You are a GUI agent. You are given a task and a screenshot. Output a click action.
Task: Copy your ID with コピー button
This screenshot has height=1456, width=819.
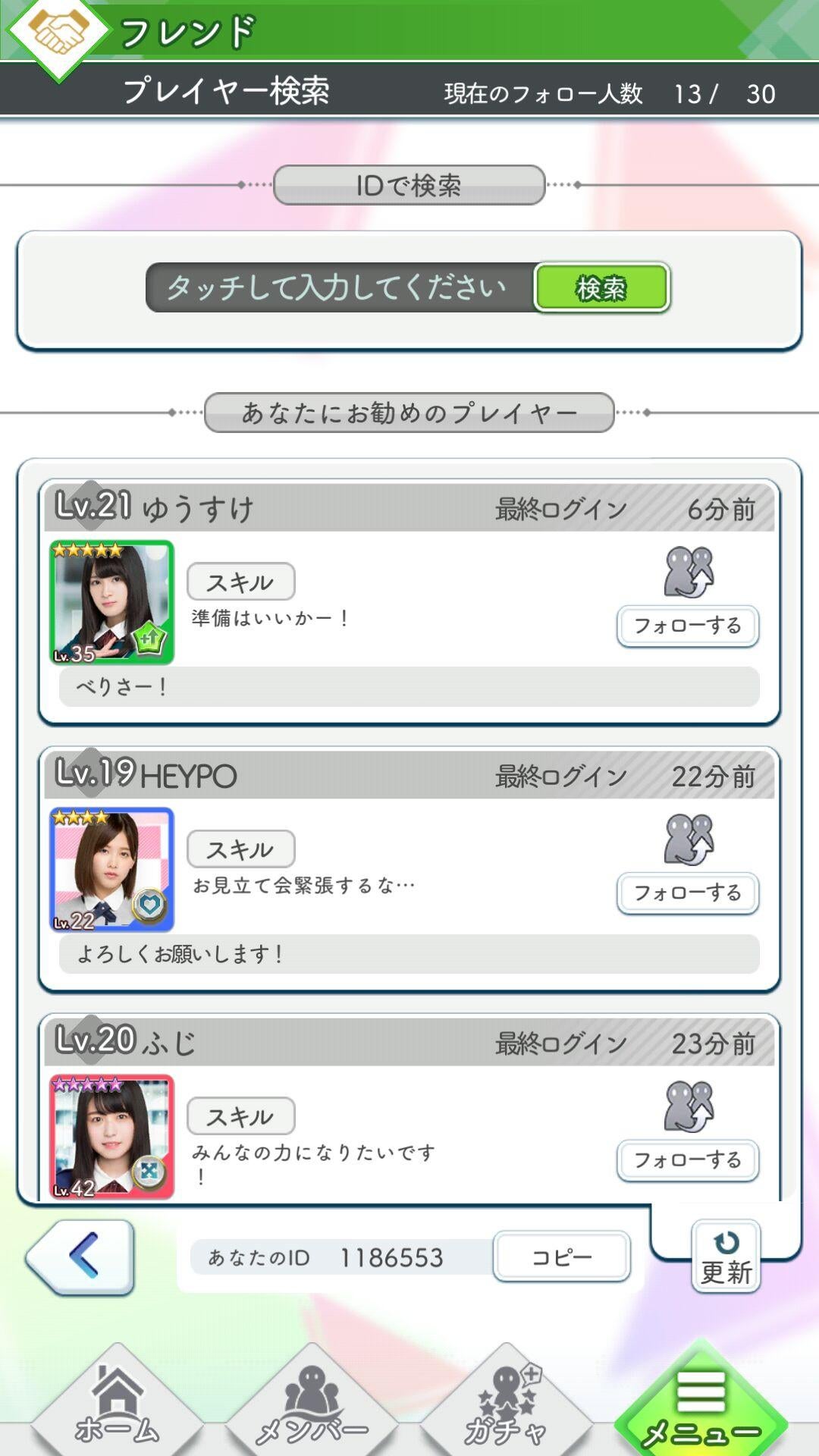click(x=561, y=1257)
